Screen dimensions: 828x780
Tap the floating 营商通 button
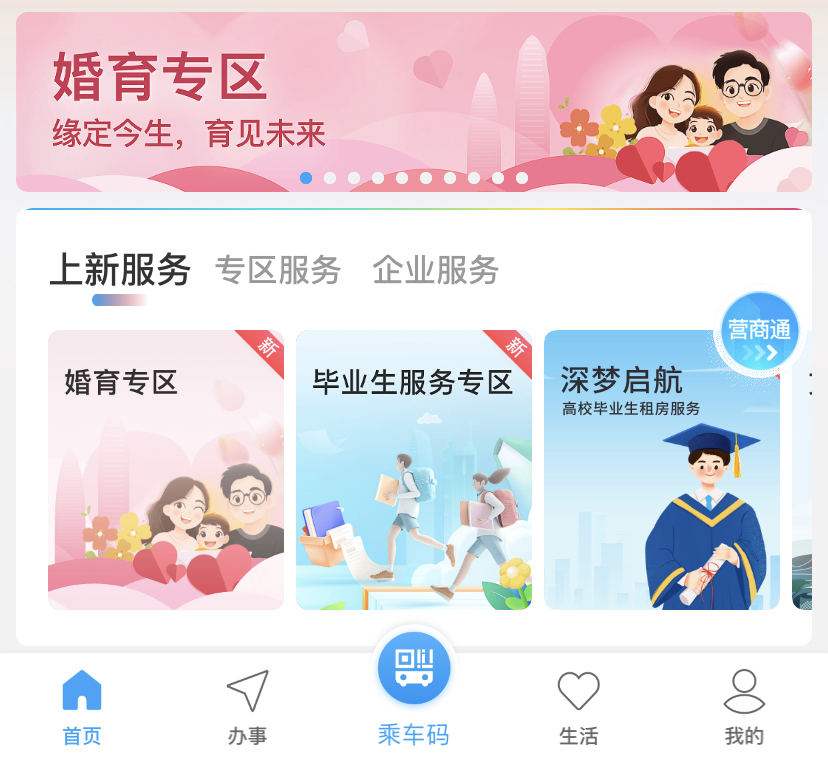759,334
